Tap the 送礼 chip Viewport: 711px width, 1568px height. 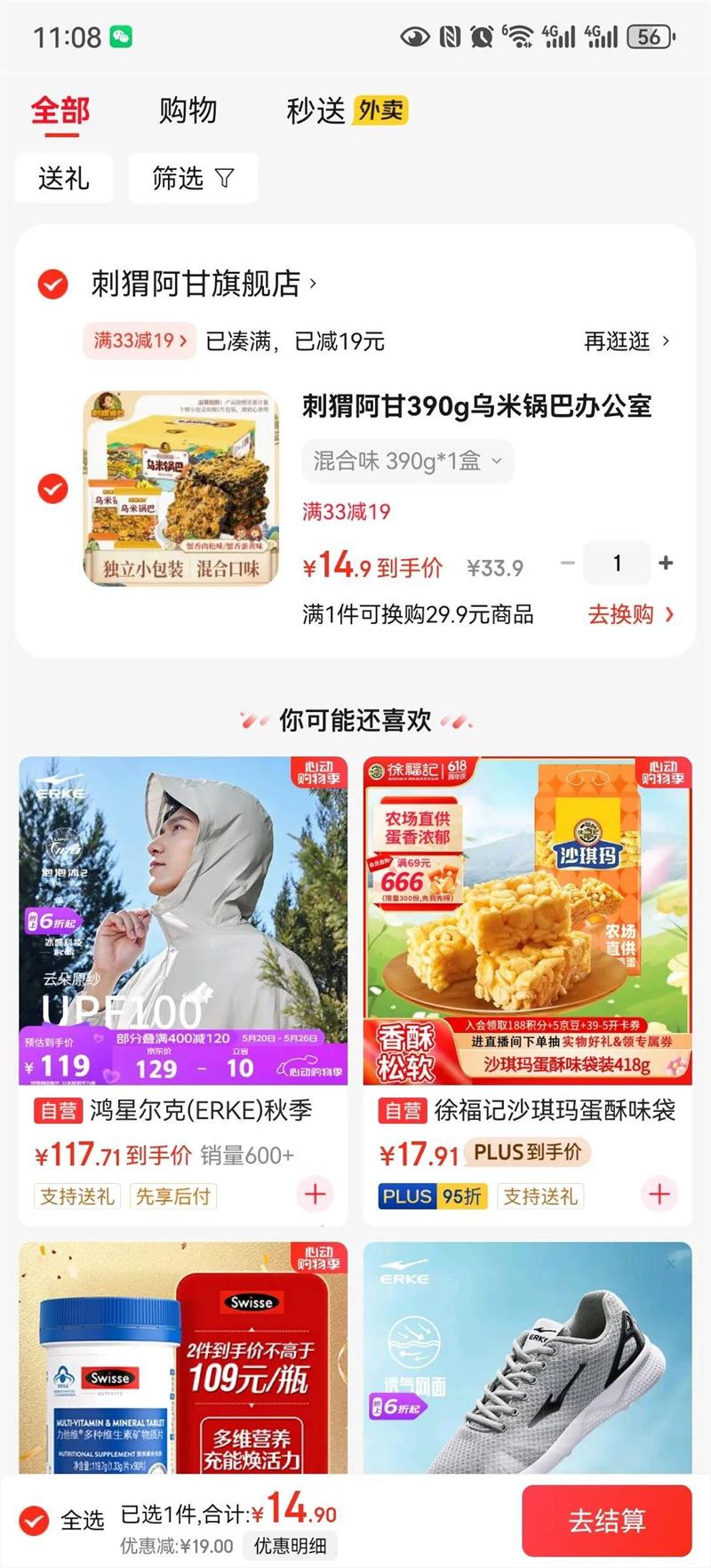tap(64, 179)
